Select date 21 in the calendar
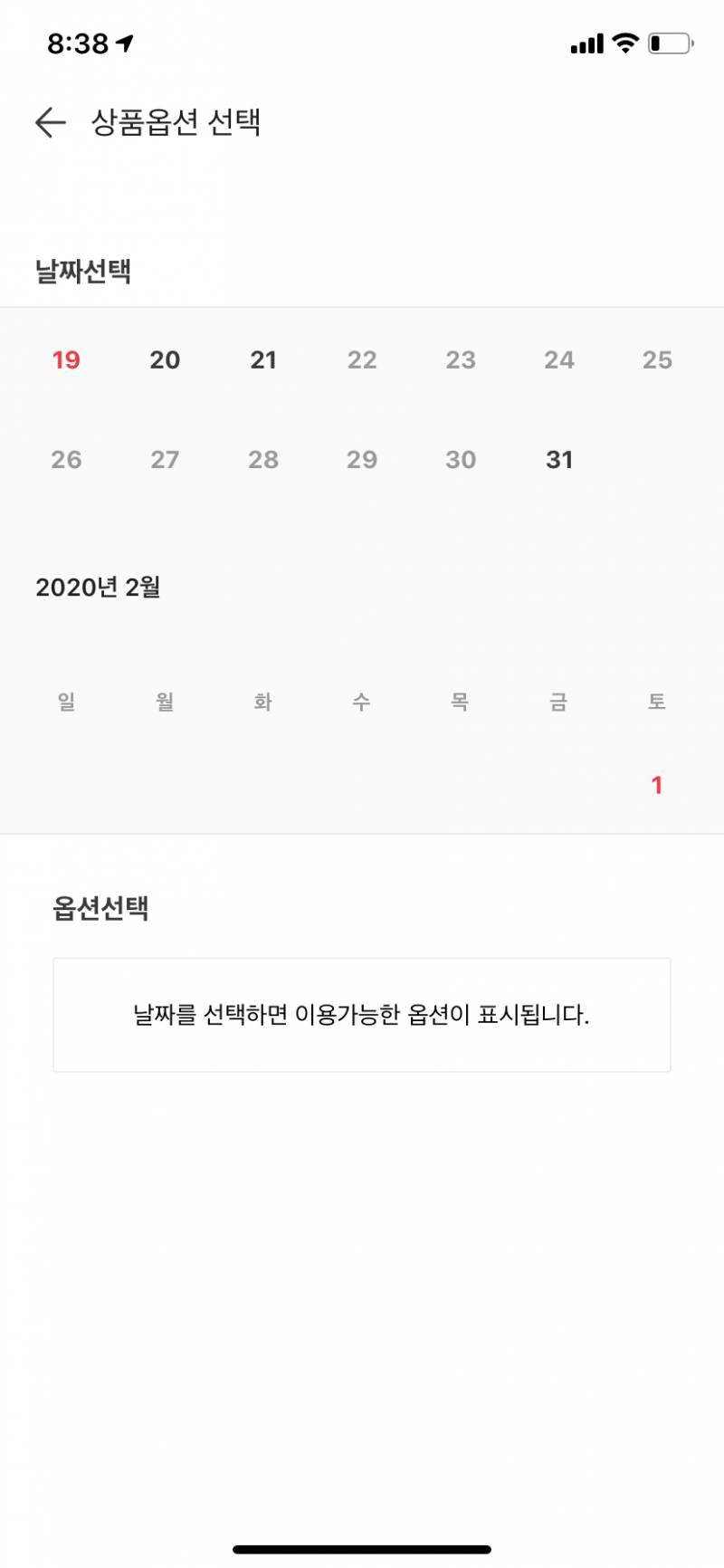The height and width of the screenshot is (1568, 724). [263, 360]
